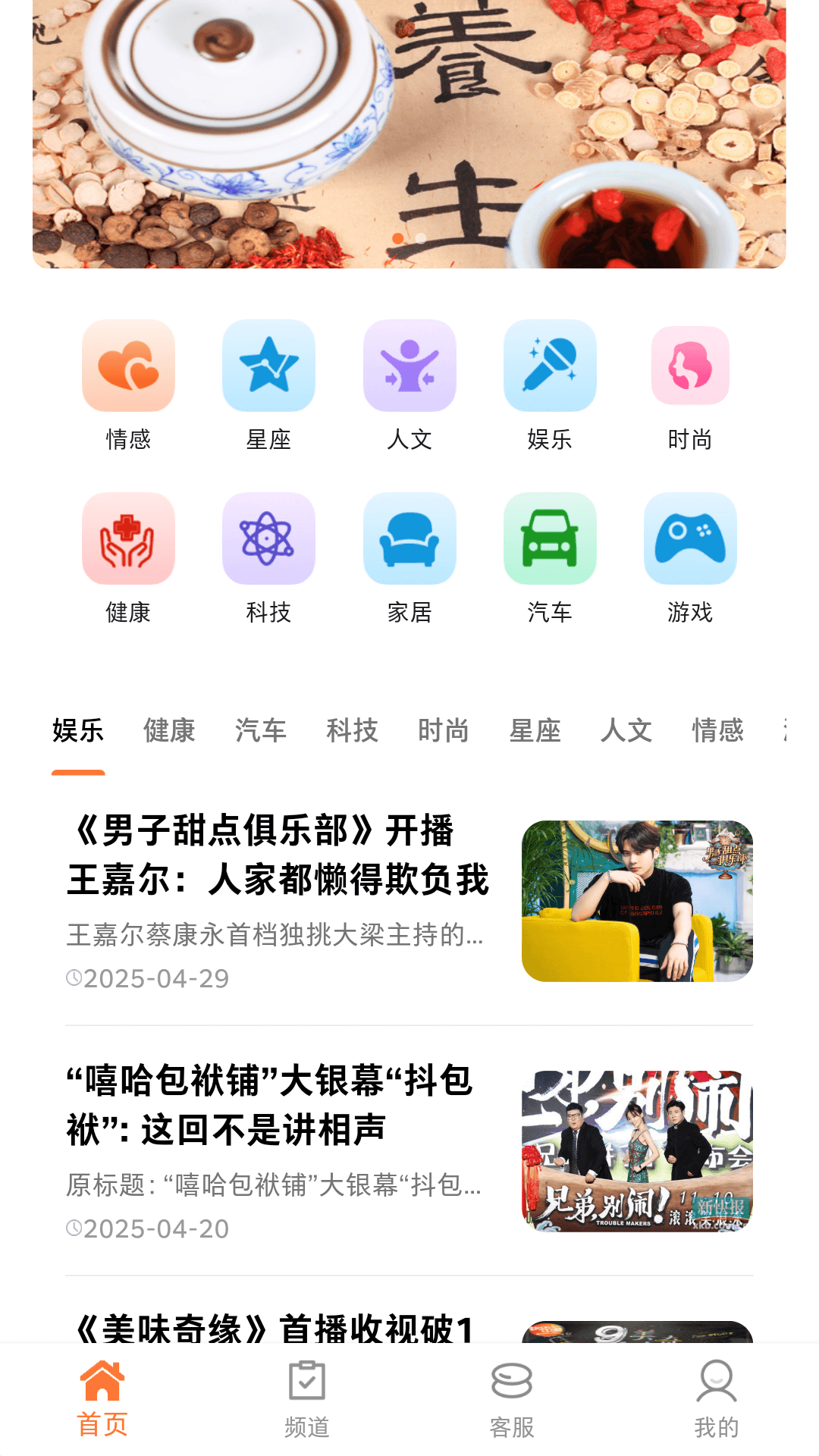Open the 健康 category icon

point(128,539)
